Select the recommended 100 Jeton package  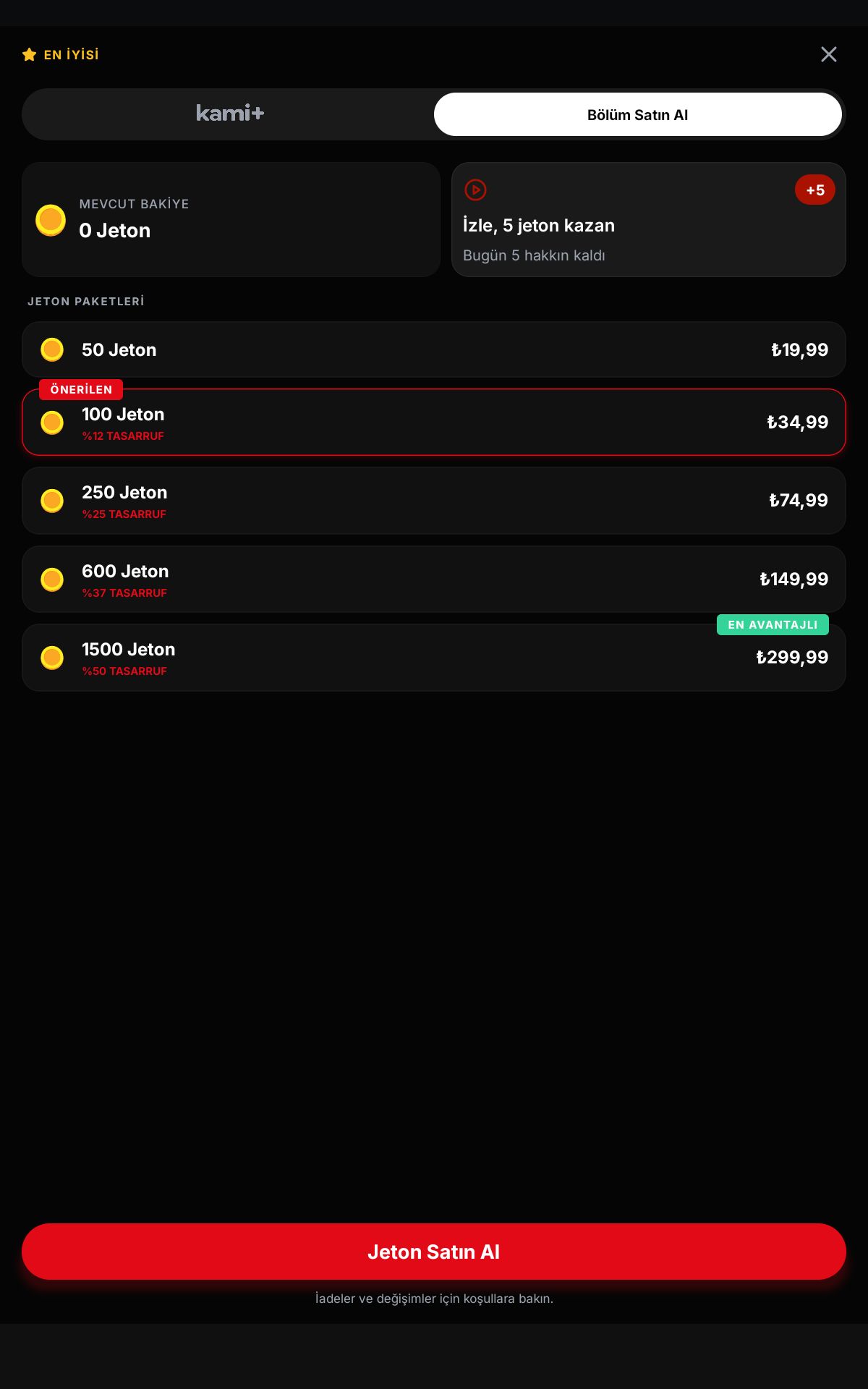pos(434,422)
